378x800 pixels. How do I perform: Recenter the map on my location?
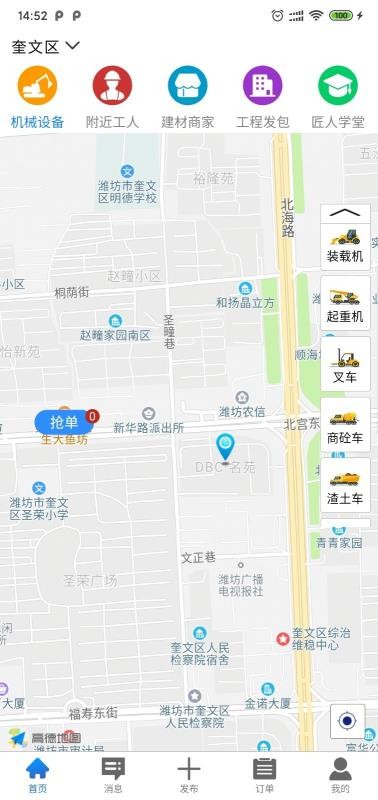[x=347, y=721]
